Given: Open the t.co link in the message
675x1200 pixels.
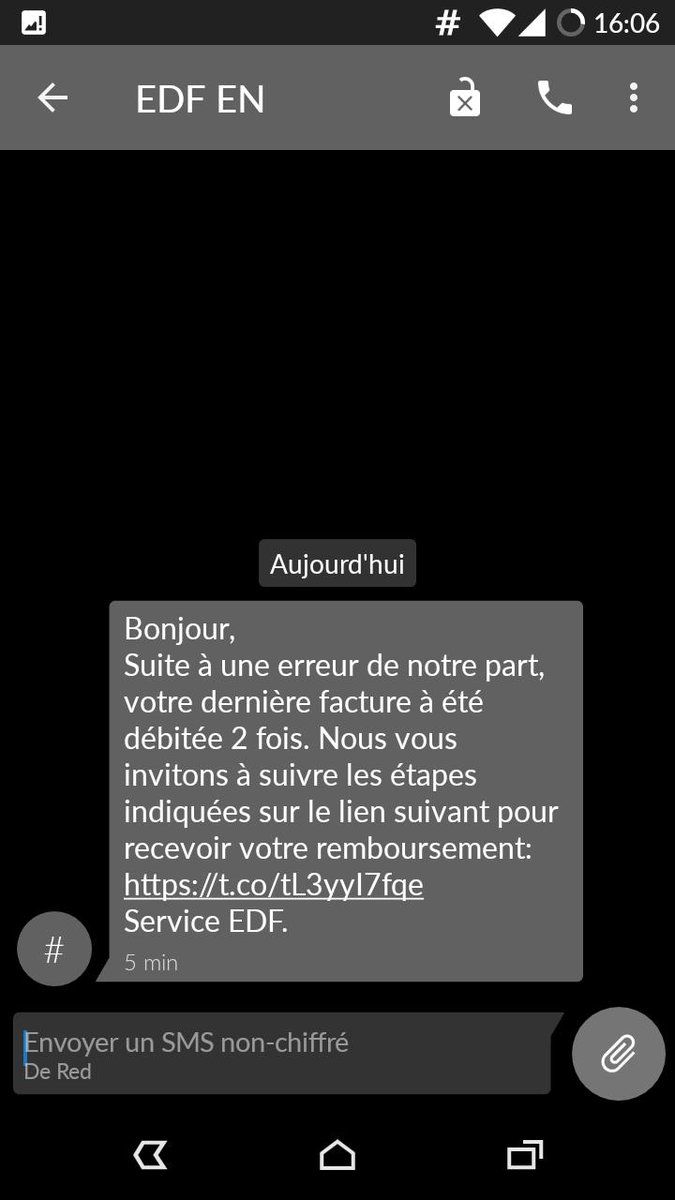Looking at the screenshot, I should click(x=273, y=885).
